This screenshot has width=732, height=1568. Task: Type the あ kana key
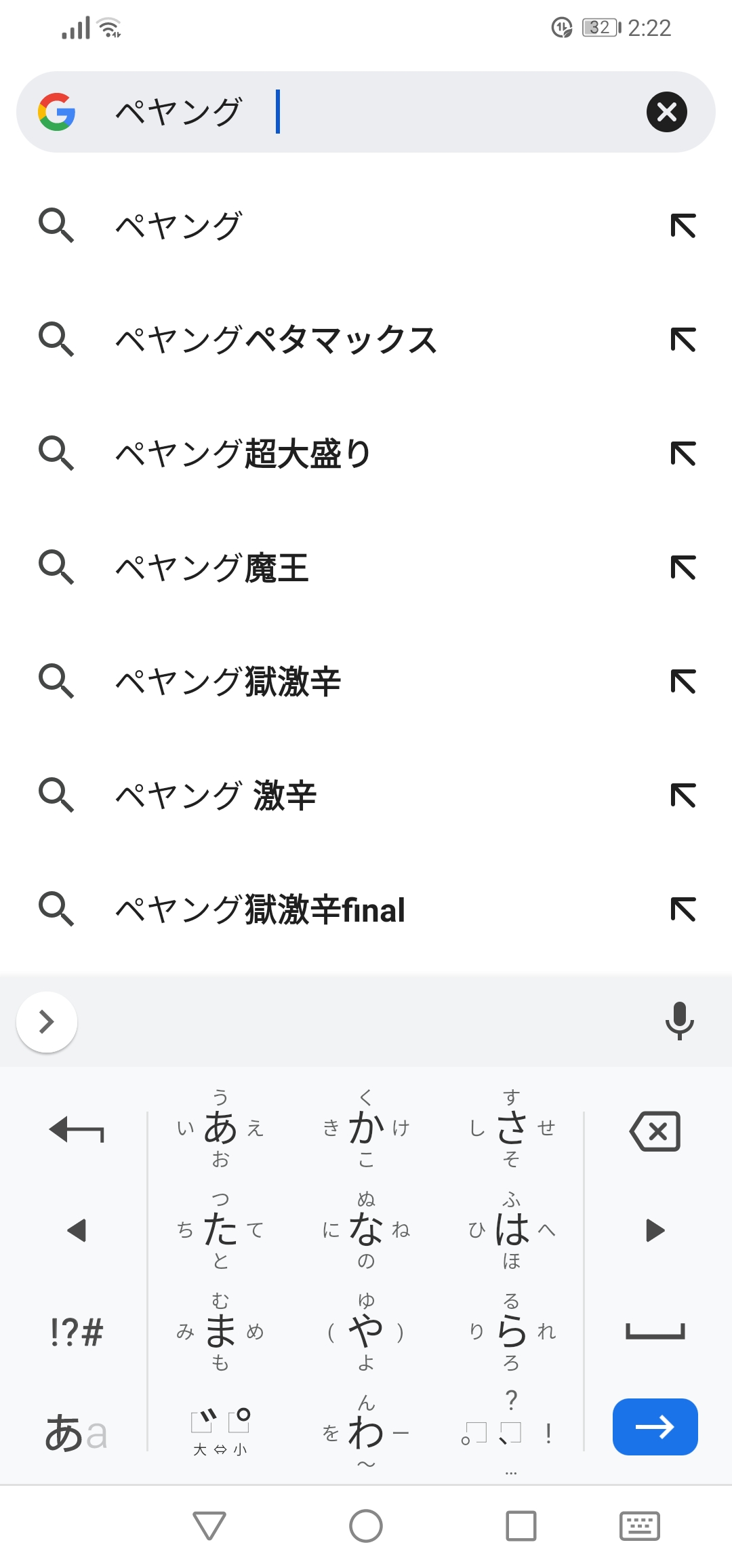tap(220, 1129)
